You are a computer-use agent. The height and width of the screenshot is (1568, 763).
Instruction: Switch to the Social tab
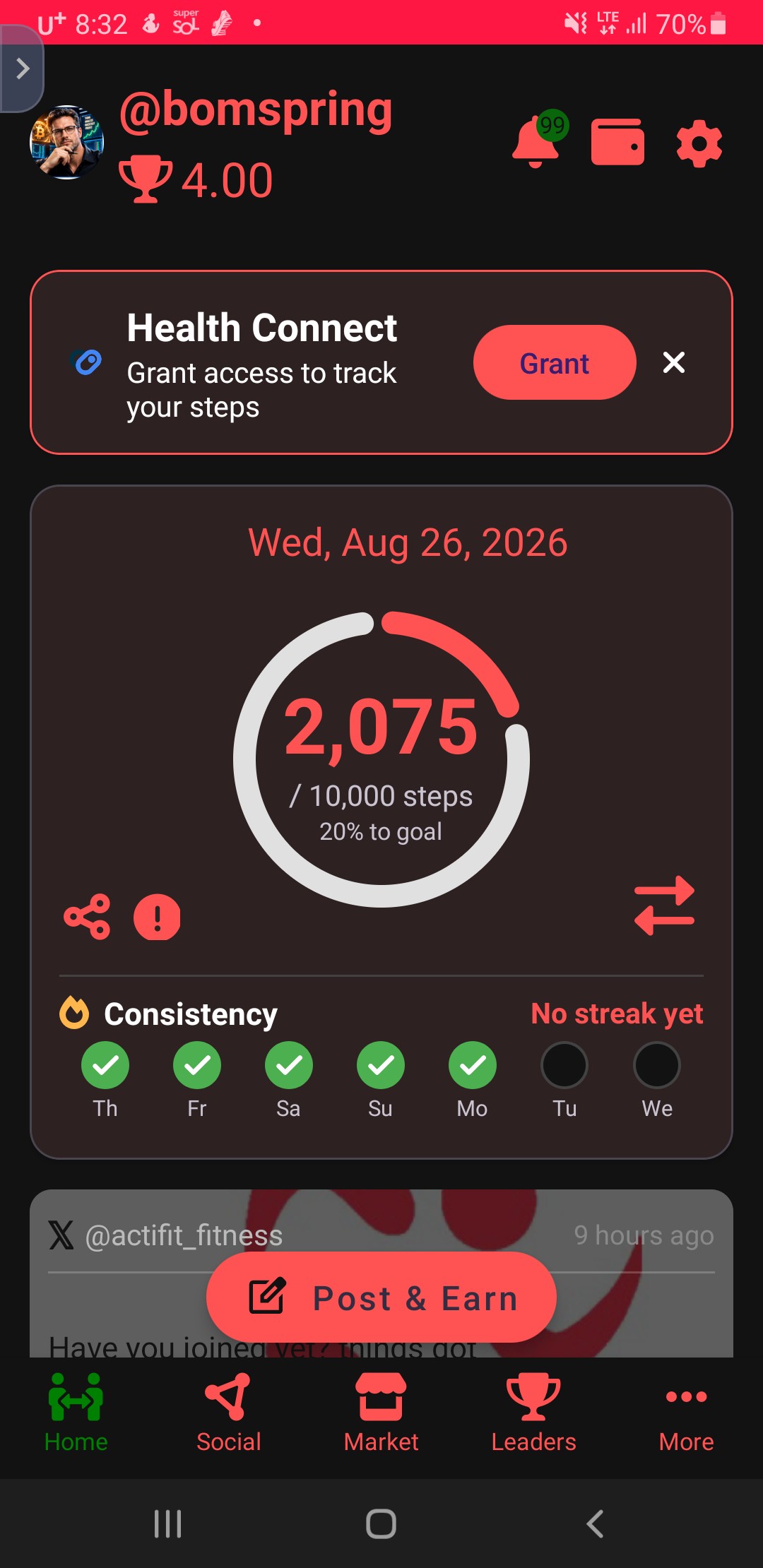(x=229, y=1413)
